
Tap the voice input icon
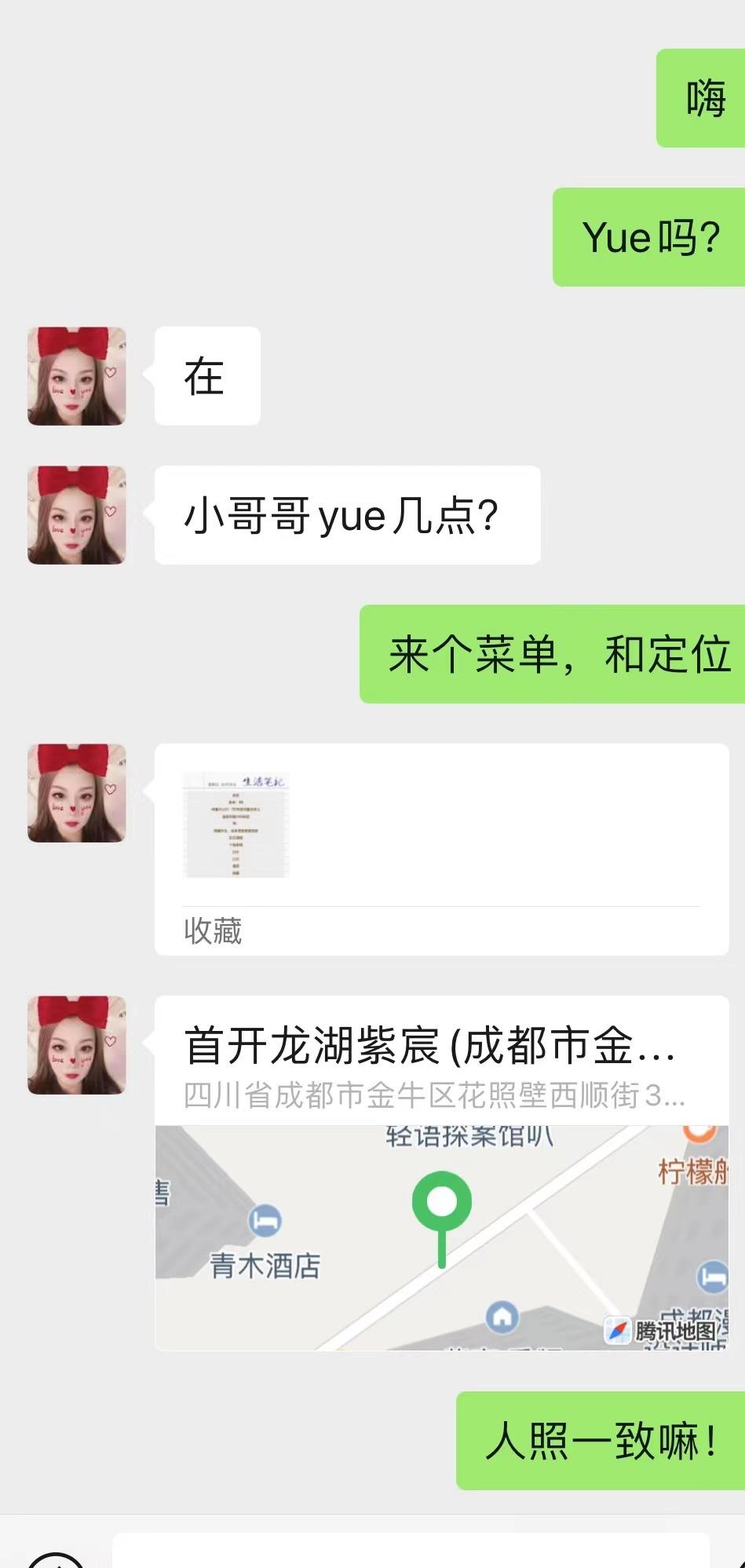pos(55,1560)
